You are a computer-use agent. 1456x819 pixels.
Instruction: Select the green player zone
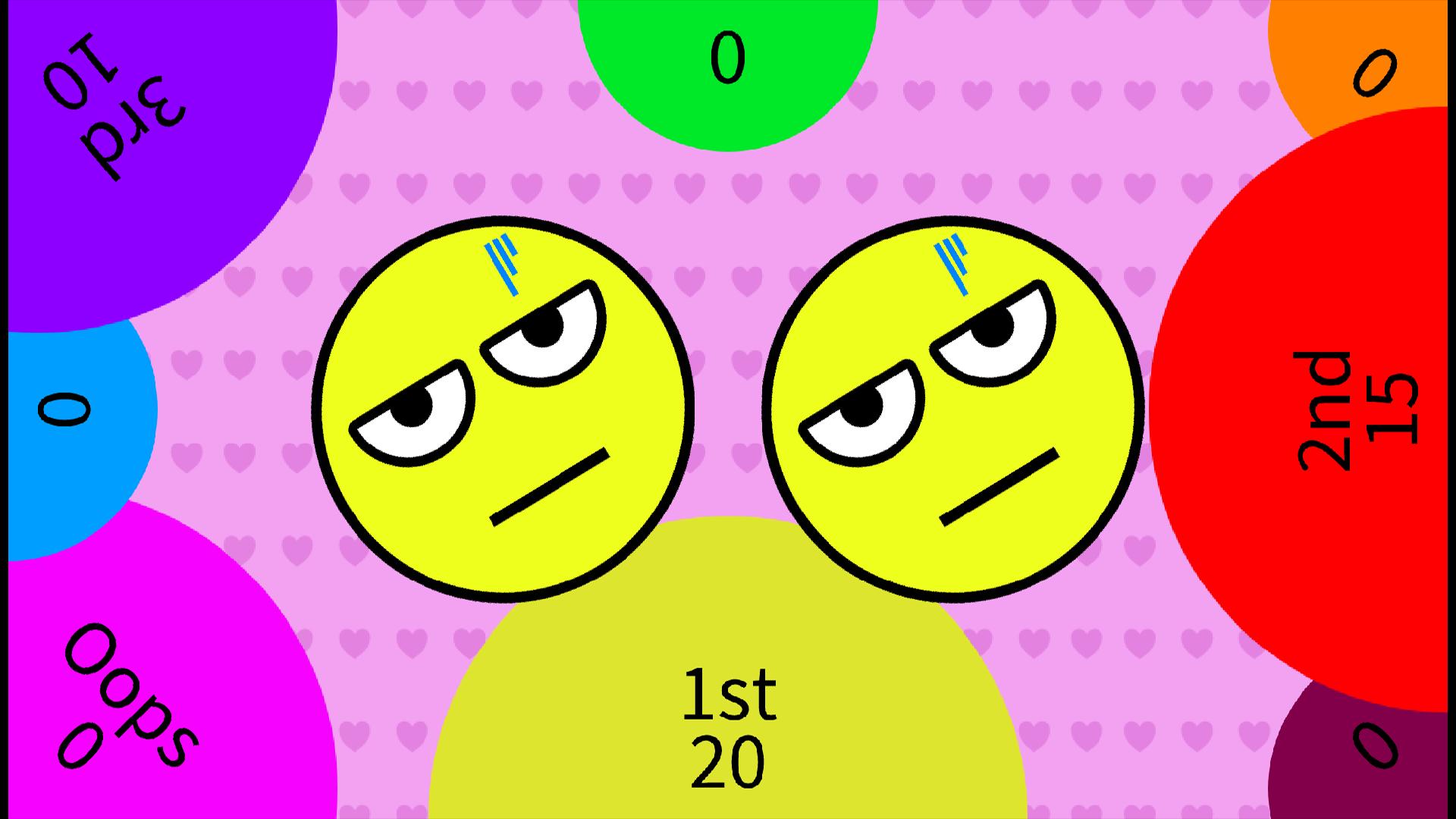point(727,61)
